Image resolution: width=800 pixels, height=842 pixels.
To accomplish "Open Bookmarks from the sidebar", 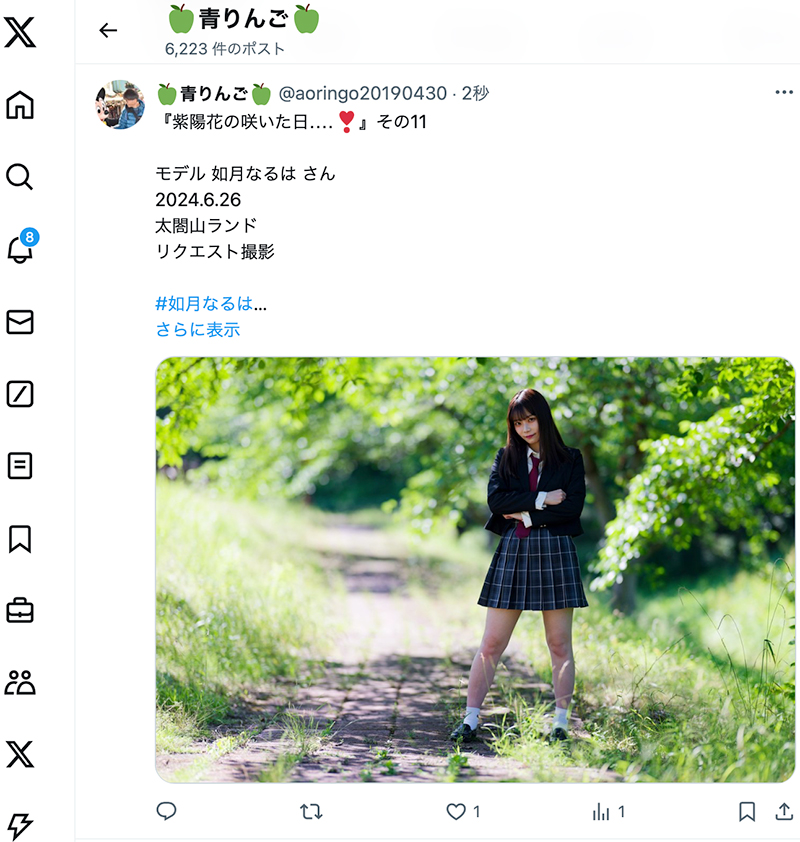I will [x=20, y=538].
